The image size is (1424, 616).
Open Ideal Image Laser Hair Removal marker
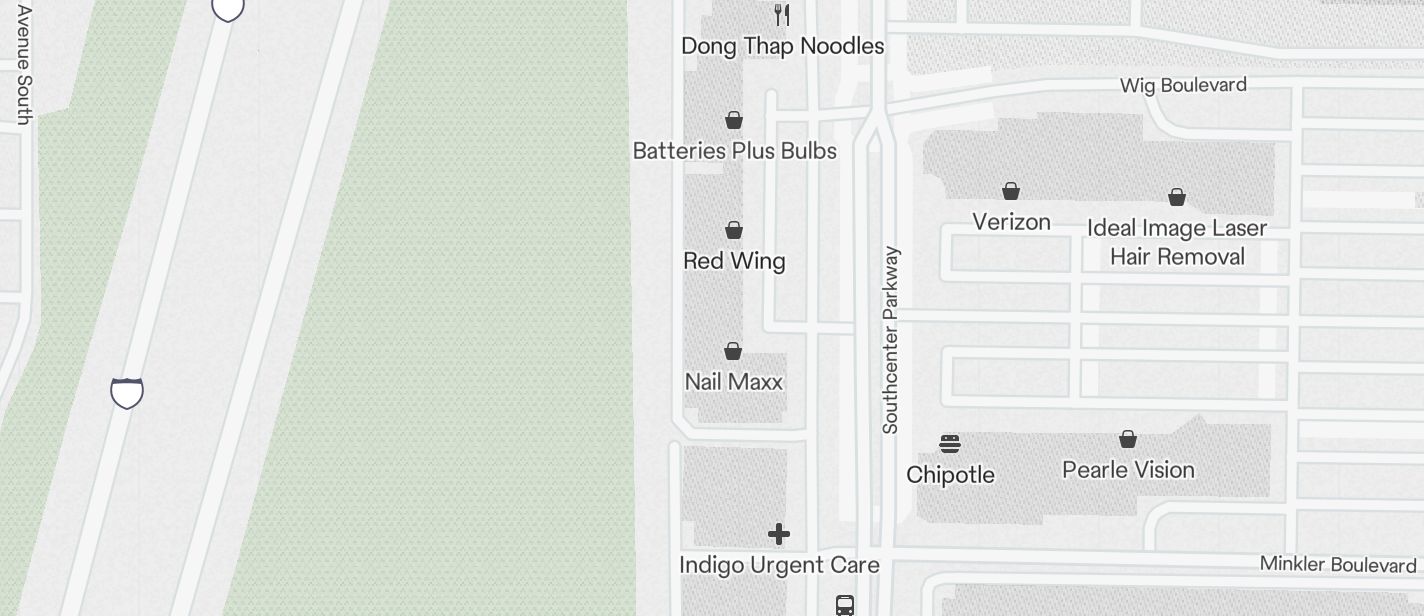pyautogui.click(x=1177, y=198)
